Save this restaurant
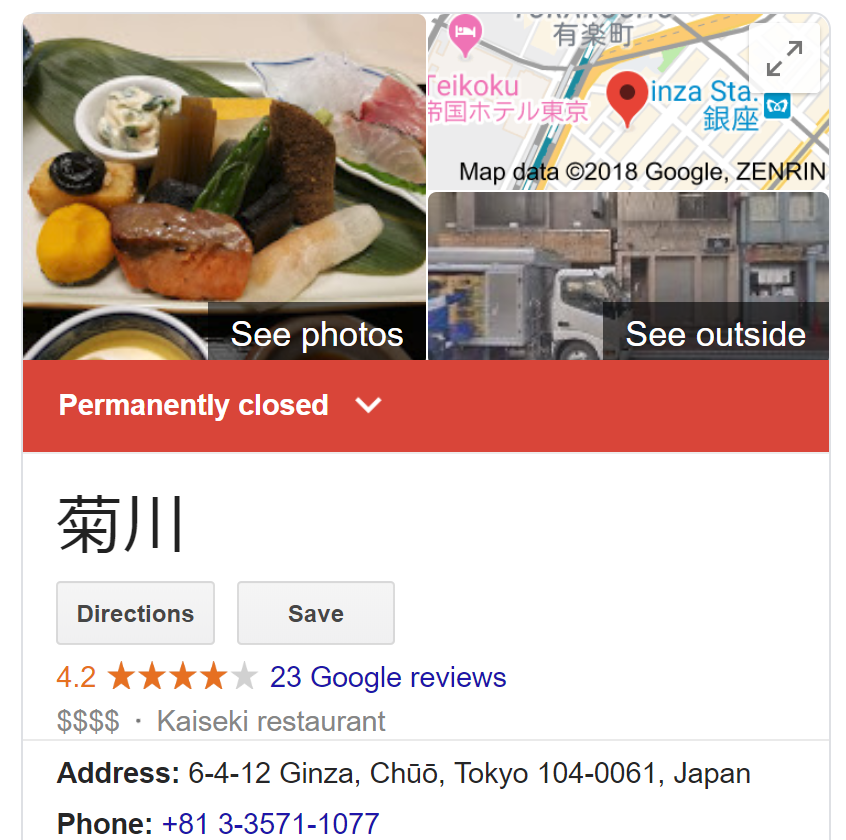Screen dimensions: 846x840 coord(315,613)
